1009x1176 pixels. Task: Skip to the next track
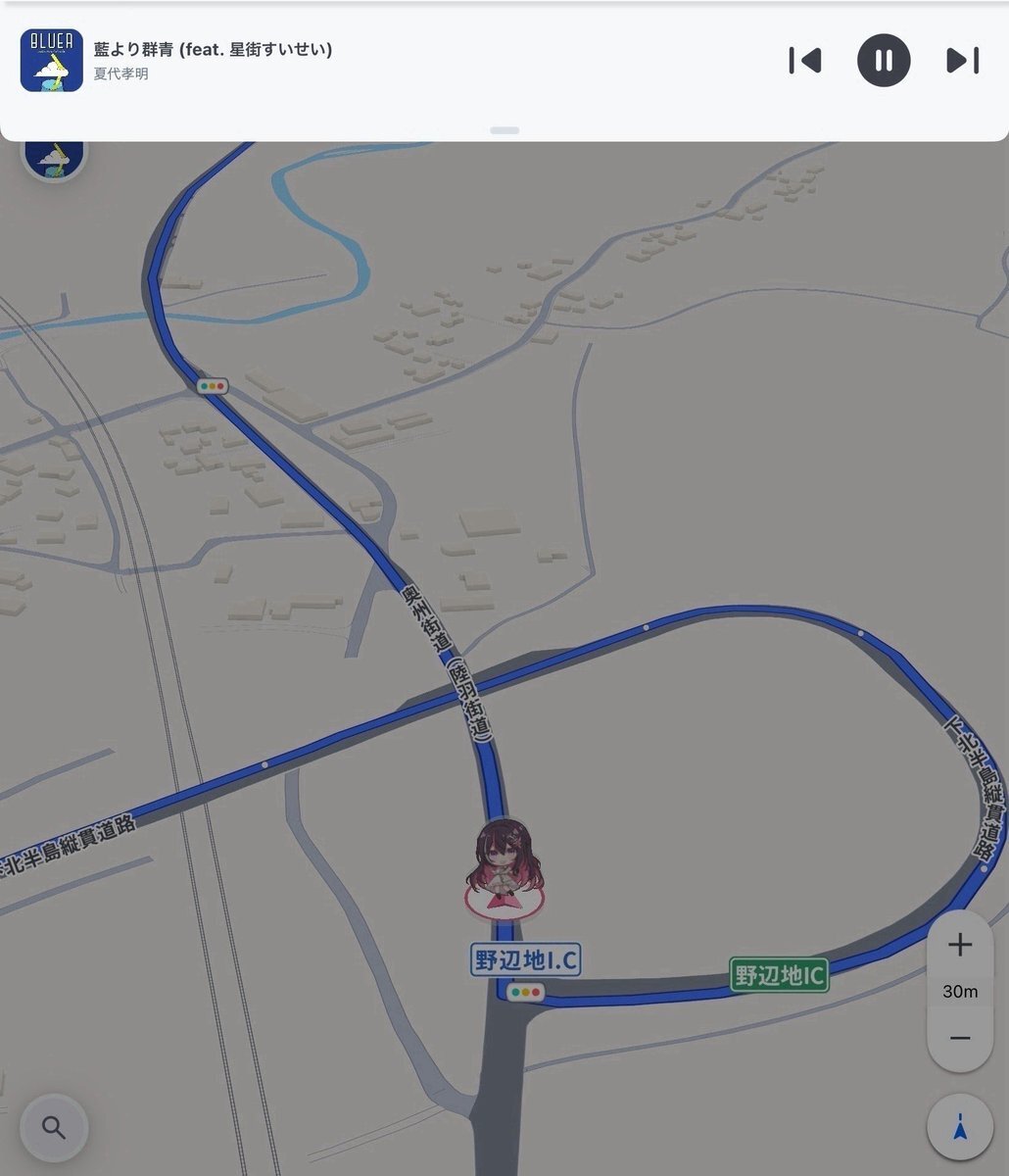[962, 61]
